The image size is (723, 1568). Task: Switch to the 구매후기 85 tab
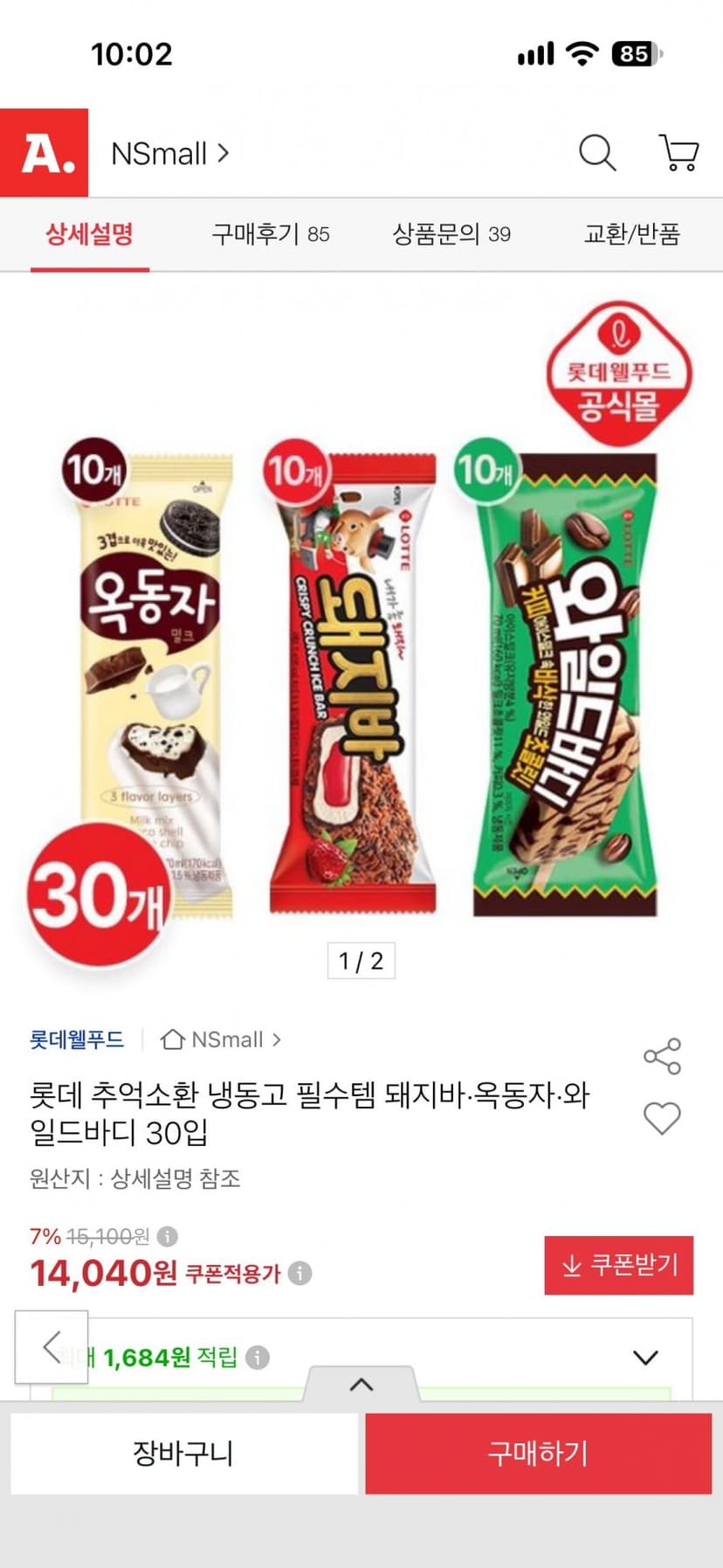pos(271,234)
